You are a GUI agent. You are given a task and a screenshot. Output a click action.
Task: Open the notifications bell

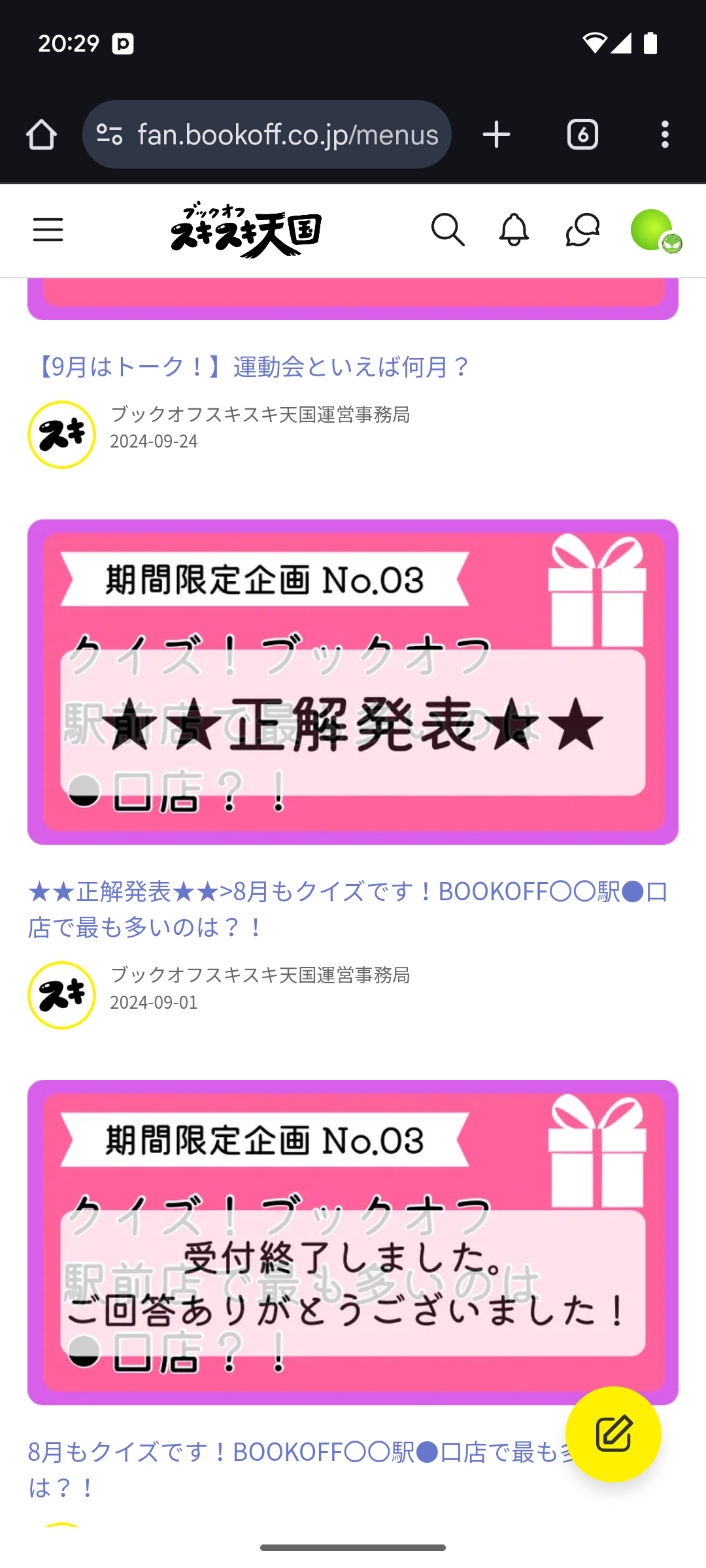[x=514, y=230]
